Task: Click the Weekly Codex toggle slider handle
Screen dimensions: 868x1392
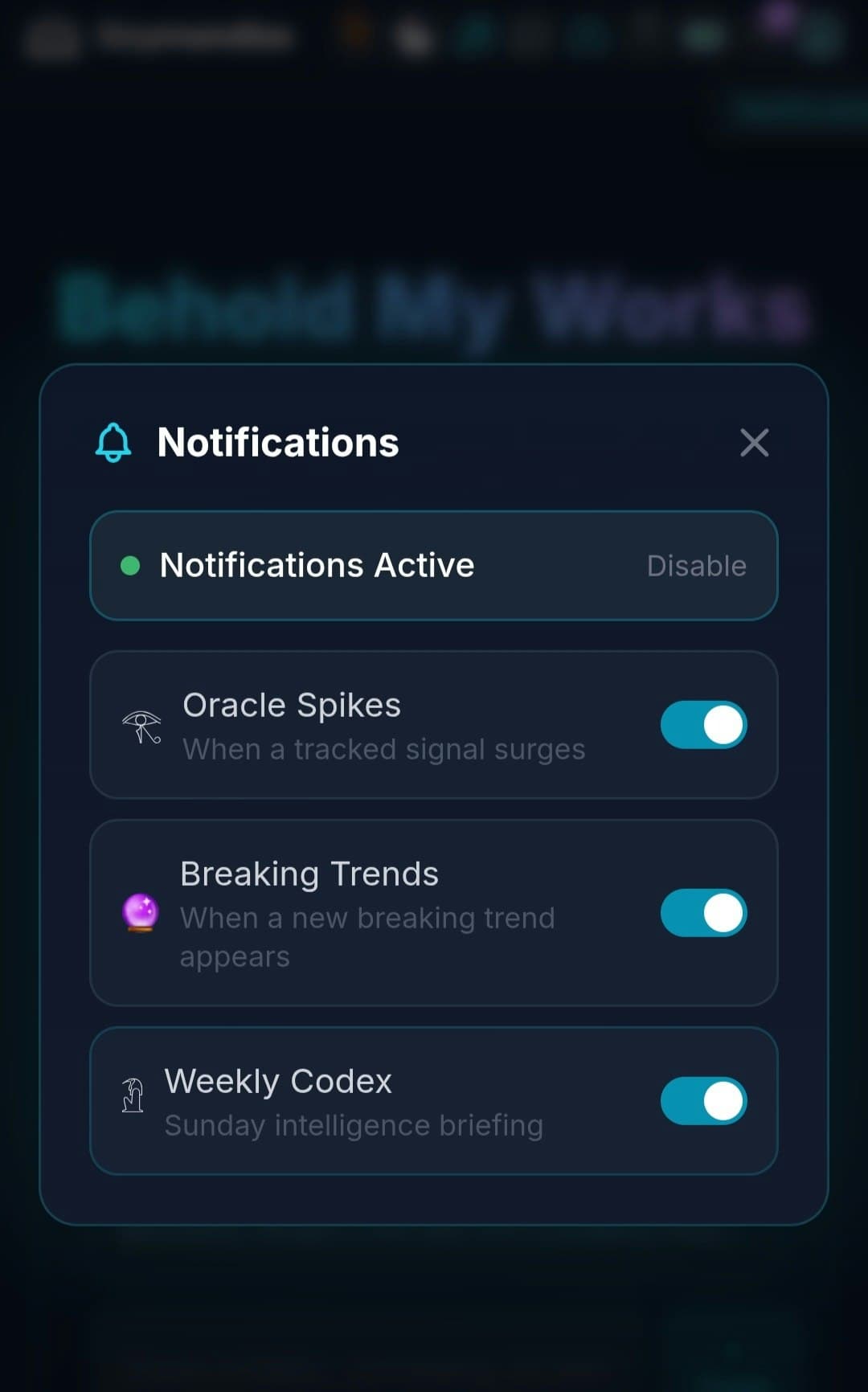Action: (722, 1100)
